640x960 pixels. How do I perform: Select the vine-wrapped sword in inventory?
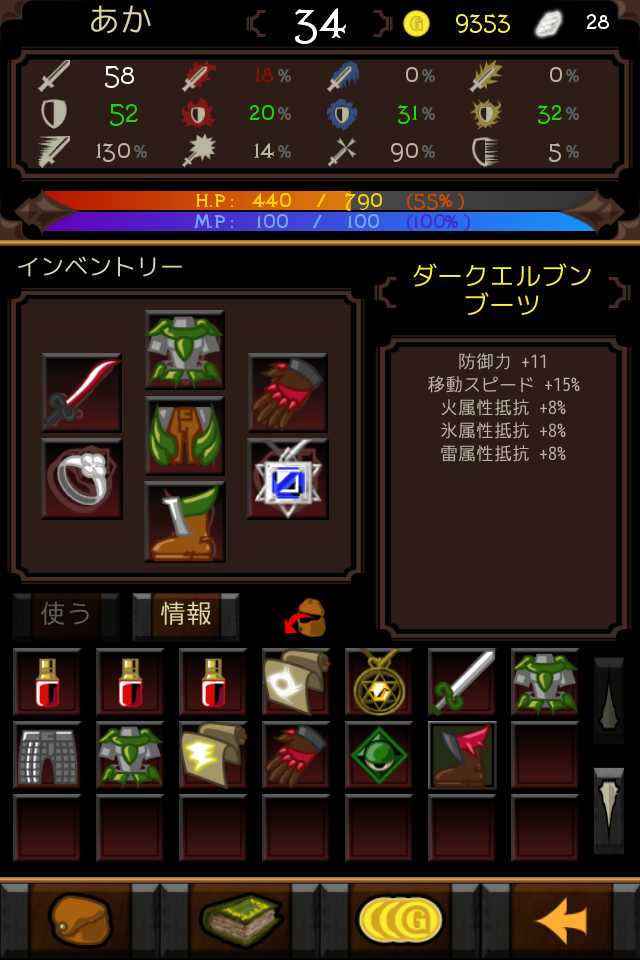coord(462,681)
